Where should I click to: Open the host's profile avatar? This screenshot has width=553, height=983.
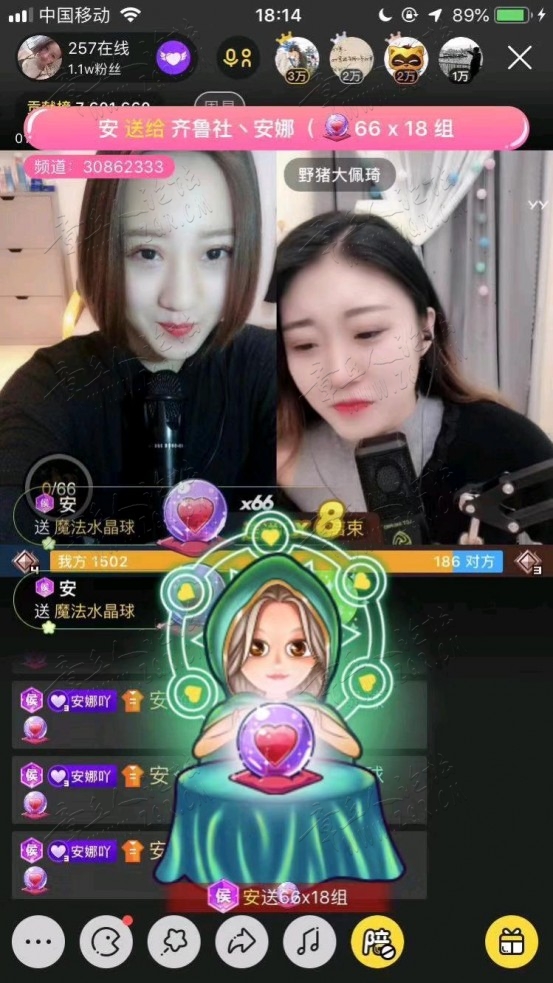40,58
